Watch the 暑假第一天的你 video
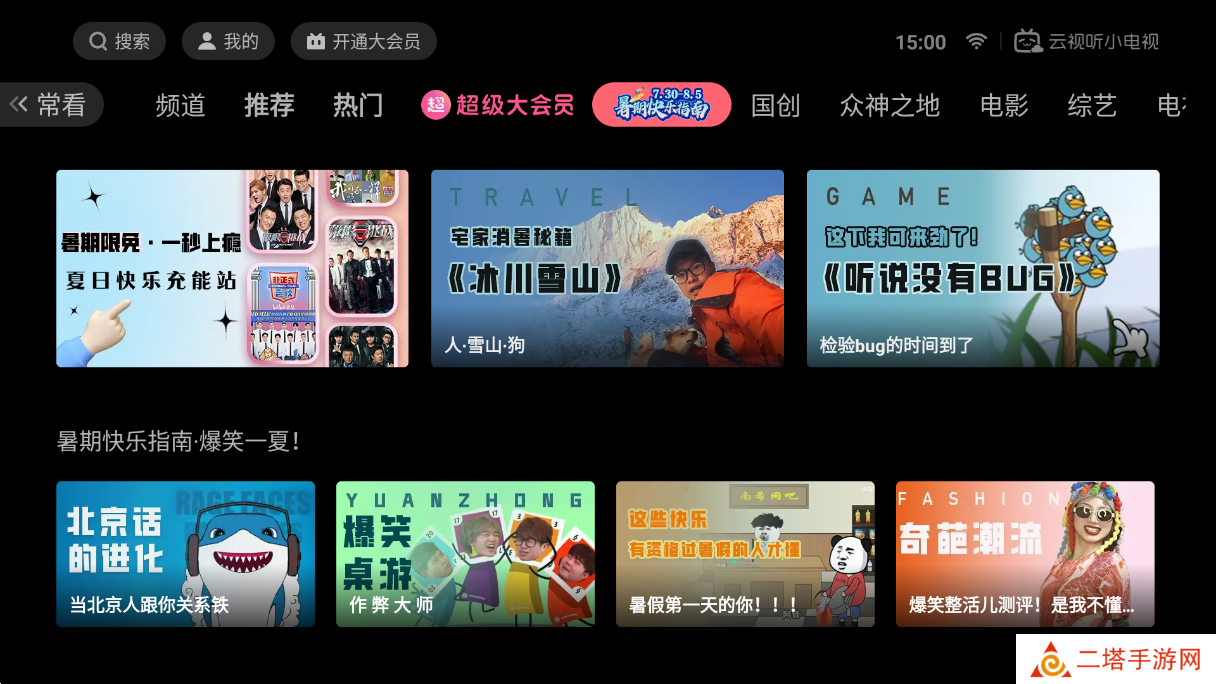This screenshot has height=684, width=1216. 745,554
